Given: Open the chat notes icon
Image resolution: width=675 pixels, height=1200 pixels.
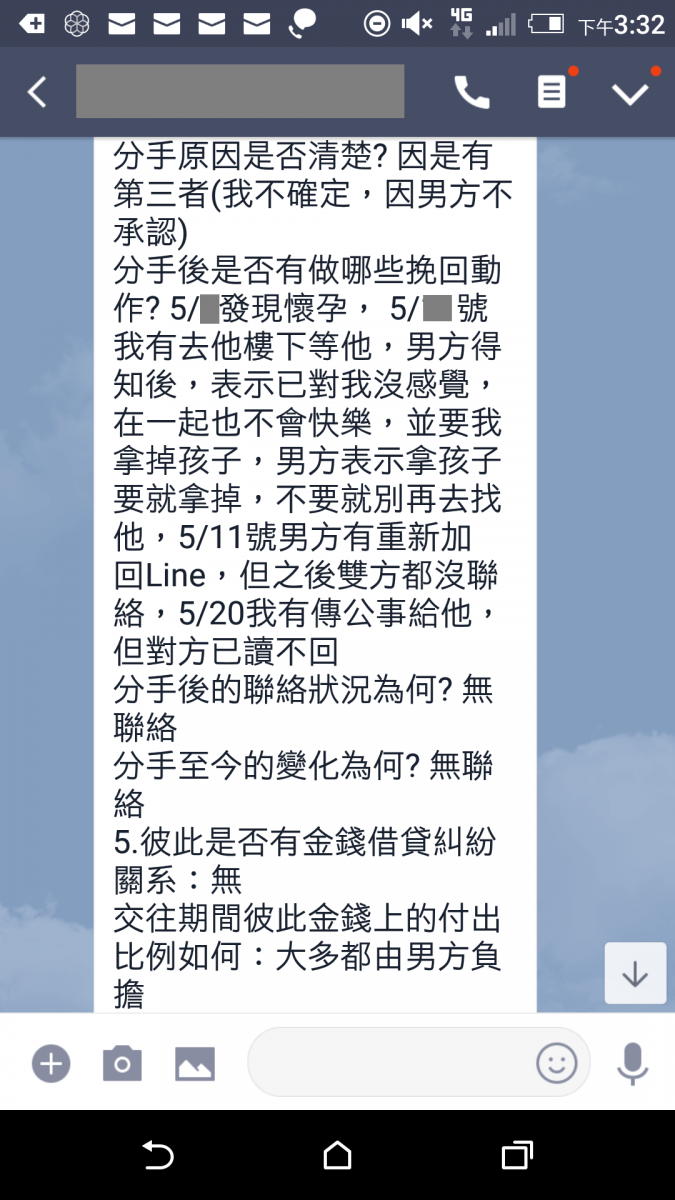Looking at the screenshot, I should click(551, 93).
